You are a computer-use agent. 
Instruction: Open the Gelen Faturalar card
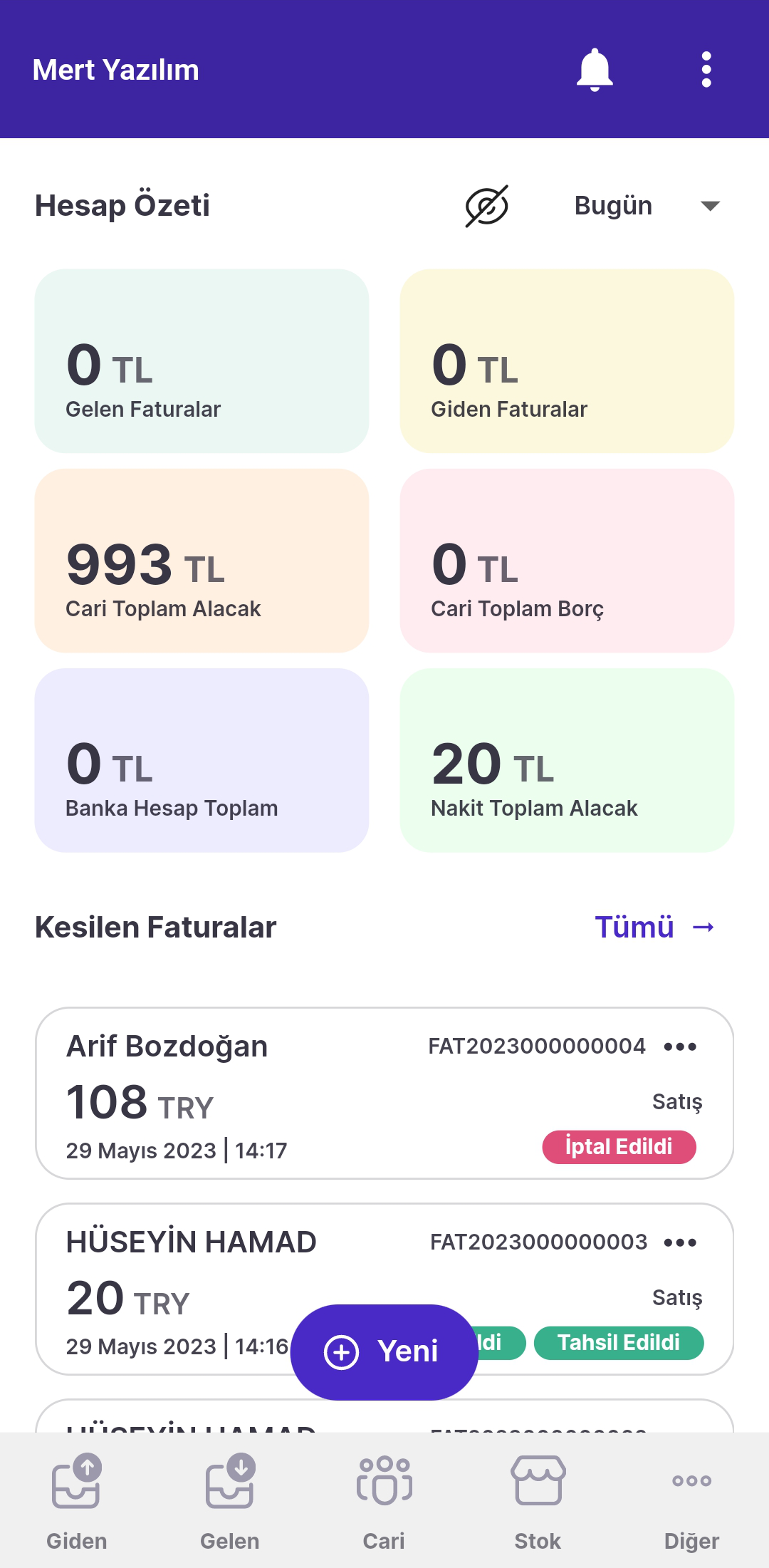click(x=202, y=361)
